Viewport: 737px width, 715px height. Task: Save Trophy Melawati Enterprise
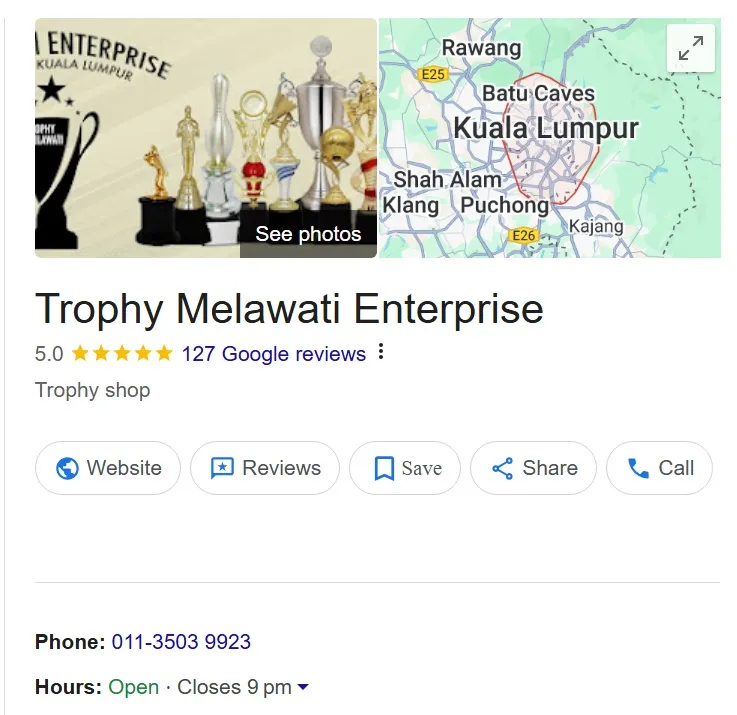(405, 468)
